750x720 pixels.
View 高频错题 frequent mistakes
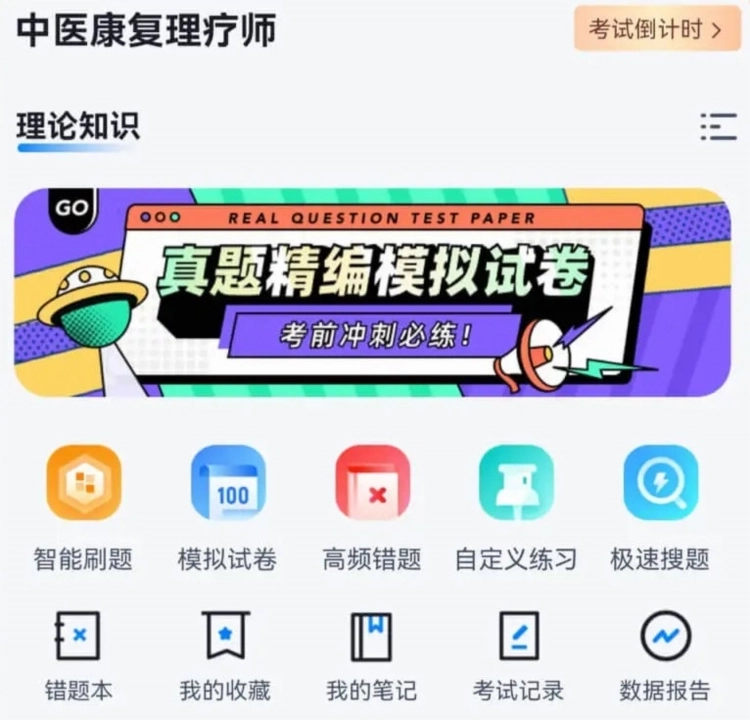click(372, 483)
